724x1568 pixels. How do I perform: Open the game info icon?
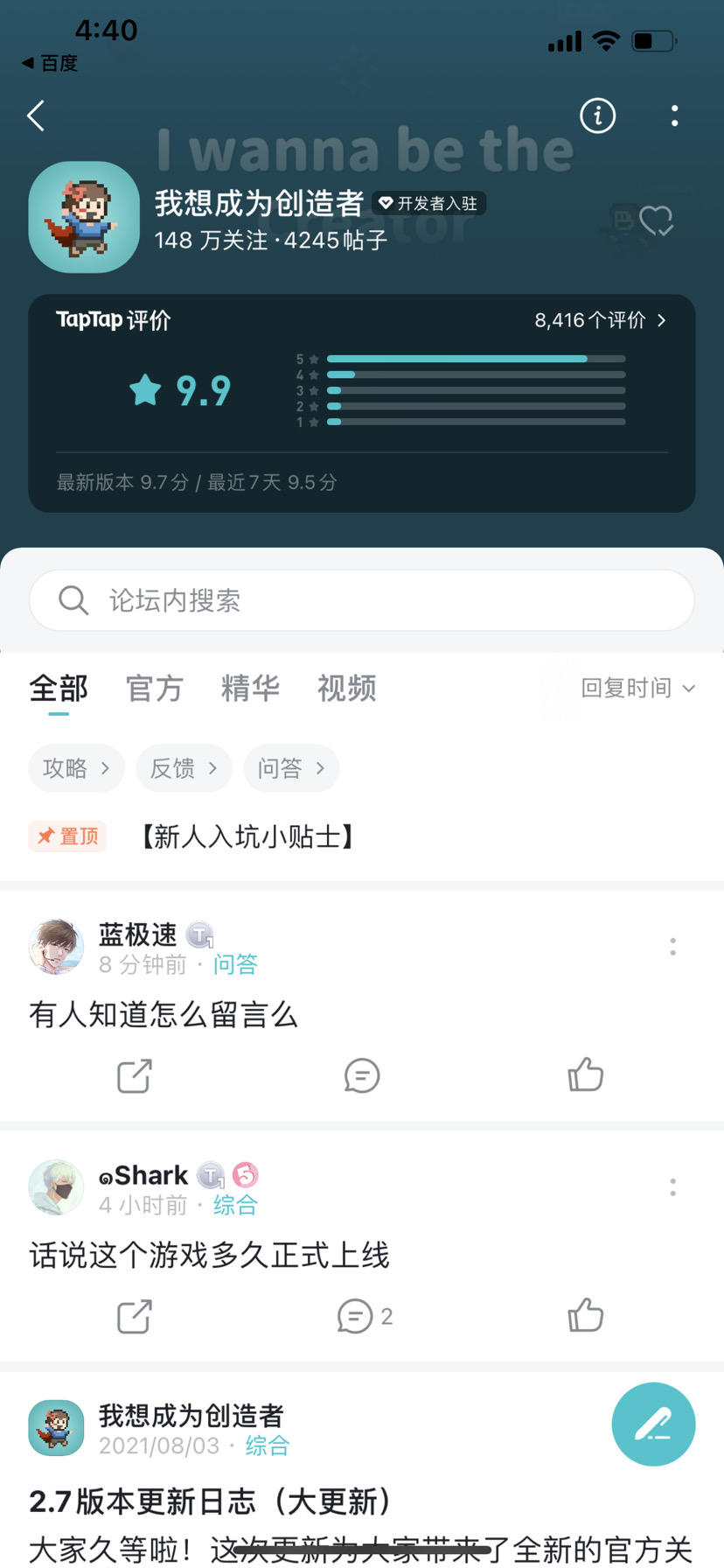598,115
